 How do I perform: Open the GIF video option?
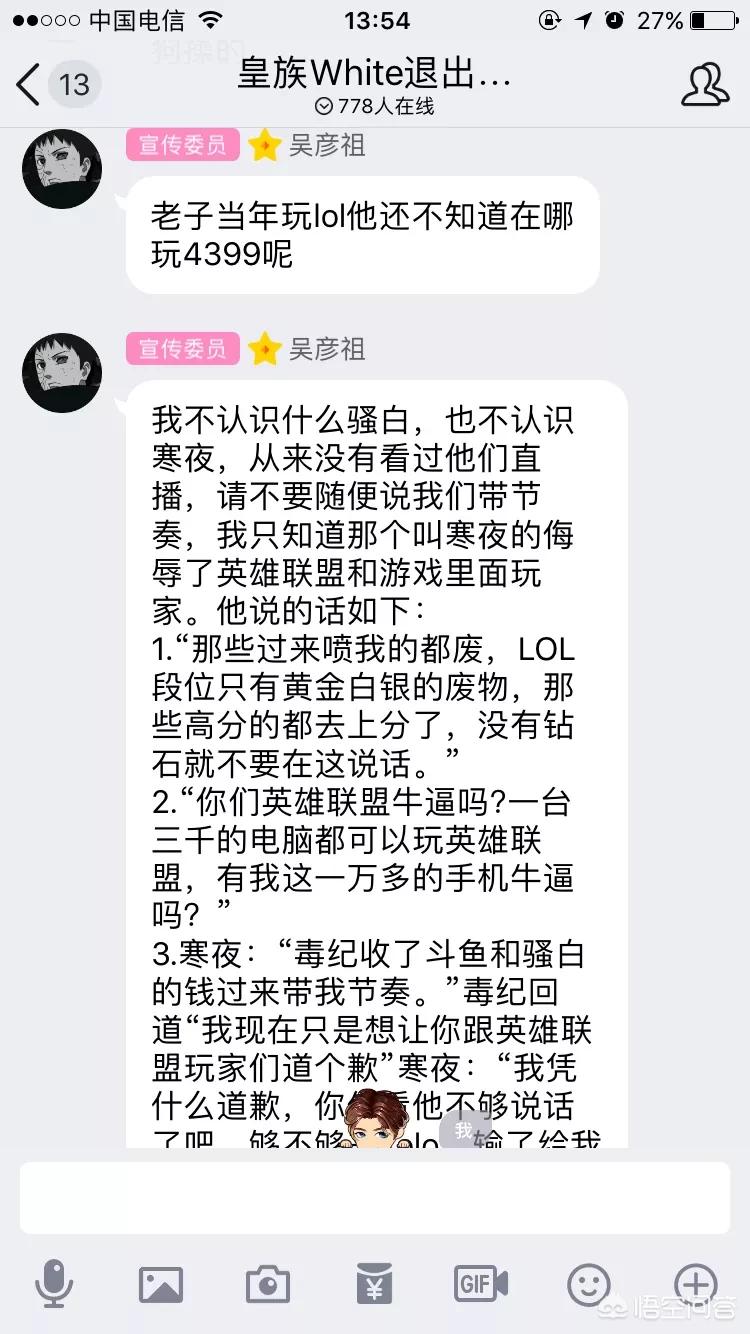(481, 1283)
